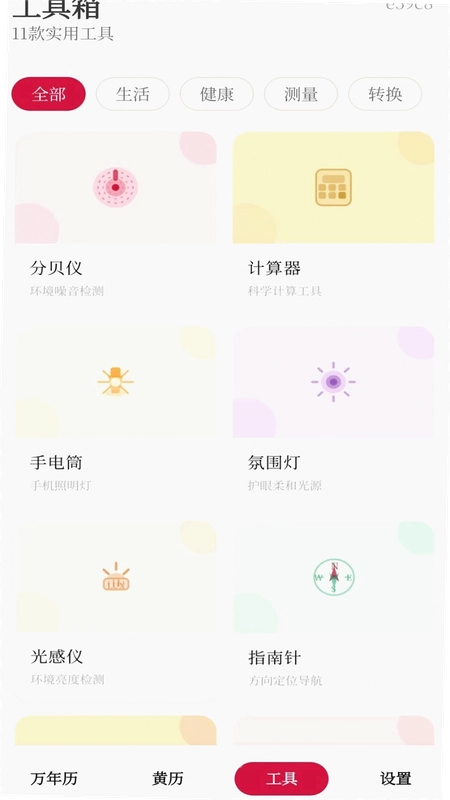
Task: Launch the 指南针 compass tool
Action: pos(333,611)
